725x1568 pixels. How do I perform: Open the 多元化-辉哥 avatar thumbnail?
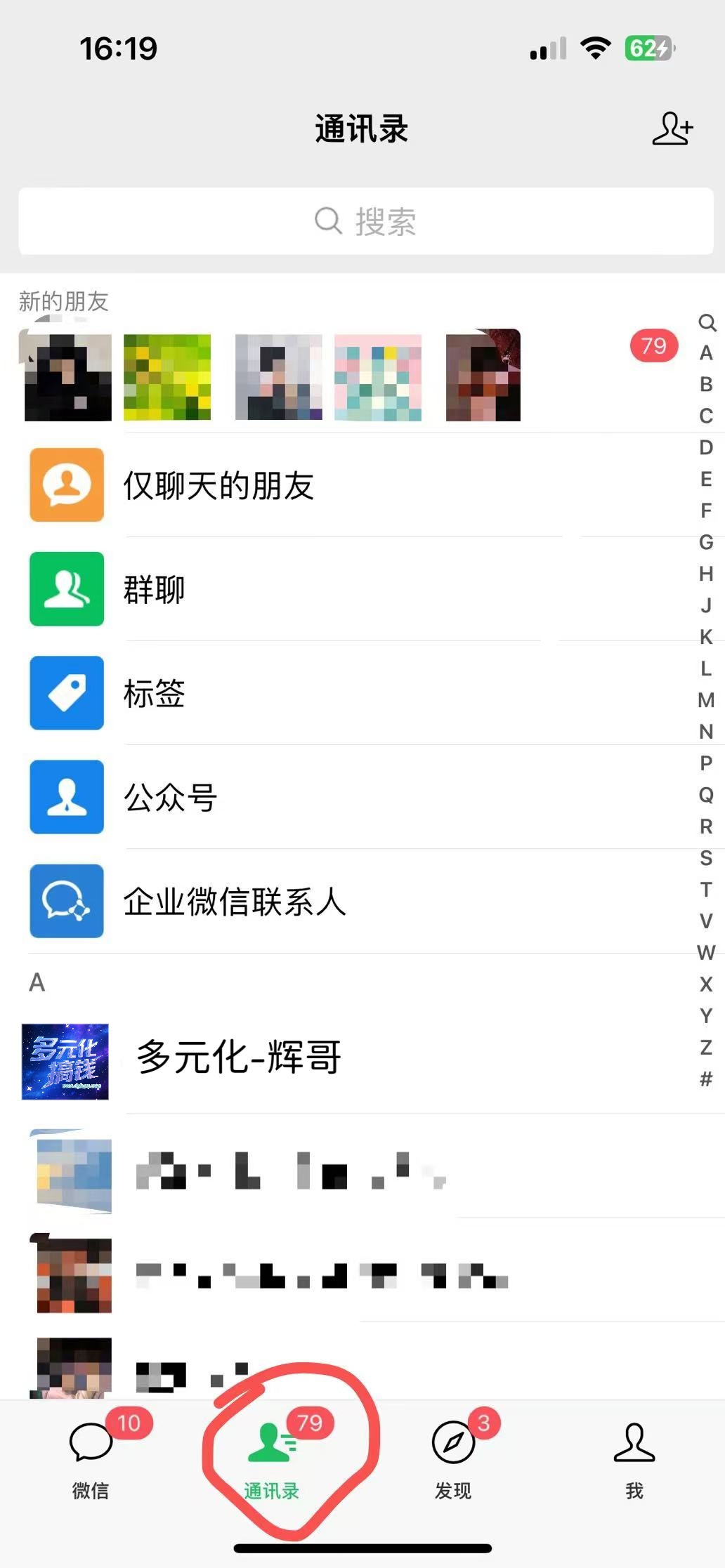[x=67, y=1060]
